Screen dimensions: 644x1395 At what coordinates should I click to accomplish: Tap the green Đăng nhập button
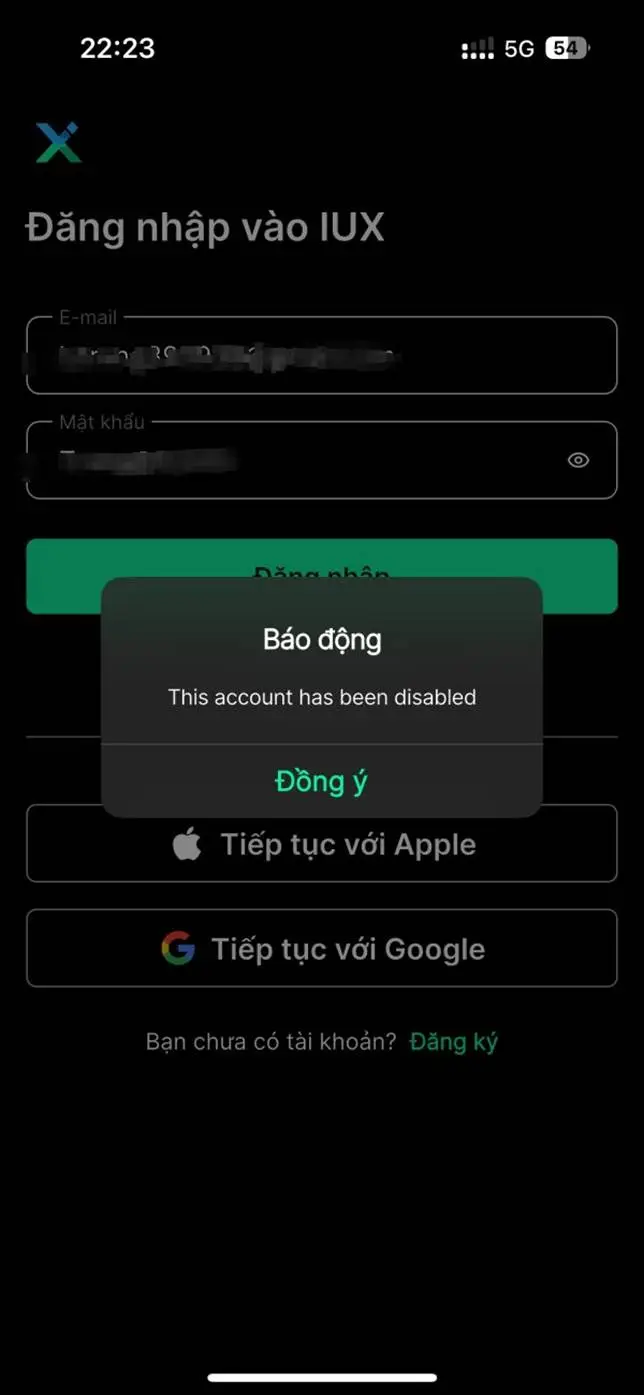(x=321, y=576)
